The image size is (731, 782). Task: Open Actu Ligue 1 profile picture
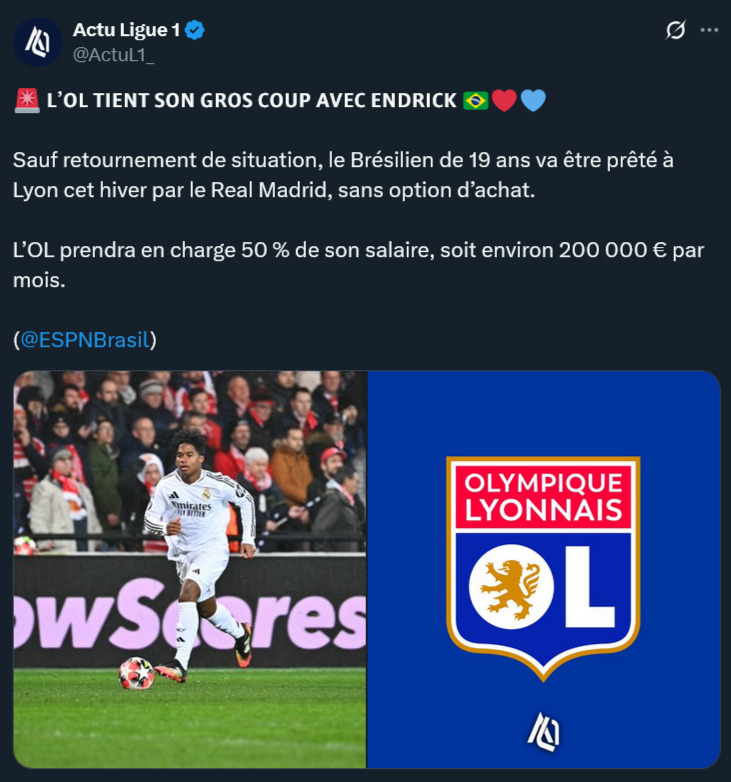(x=37, y=42)
